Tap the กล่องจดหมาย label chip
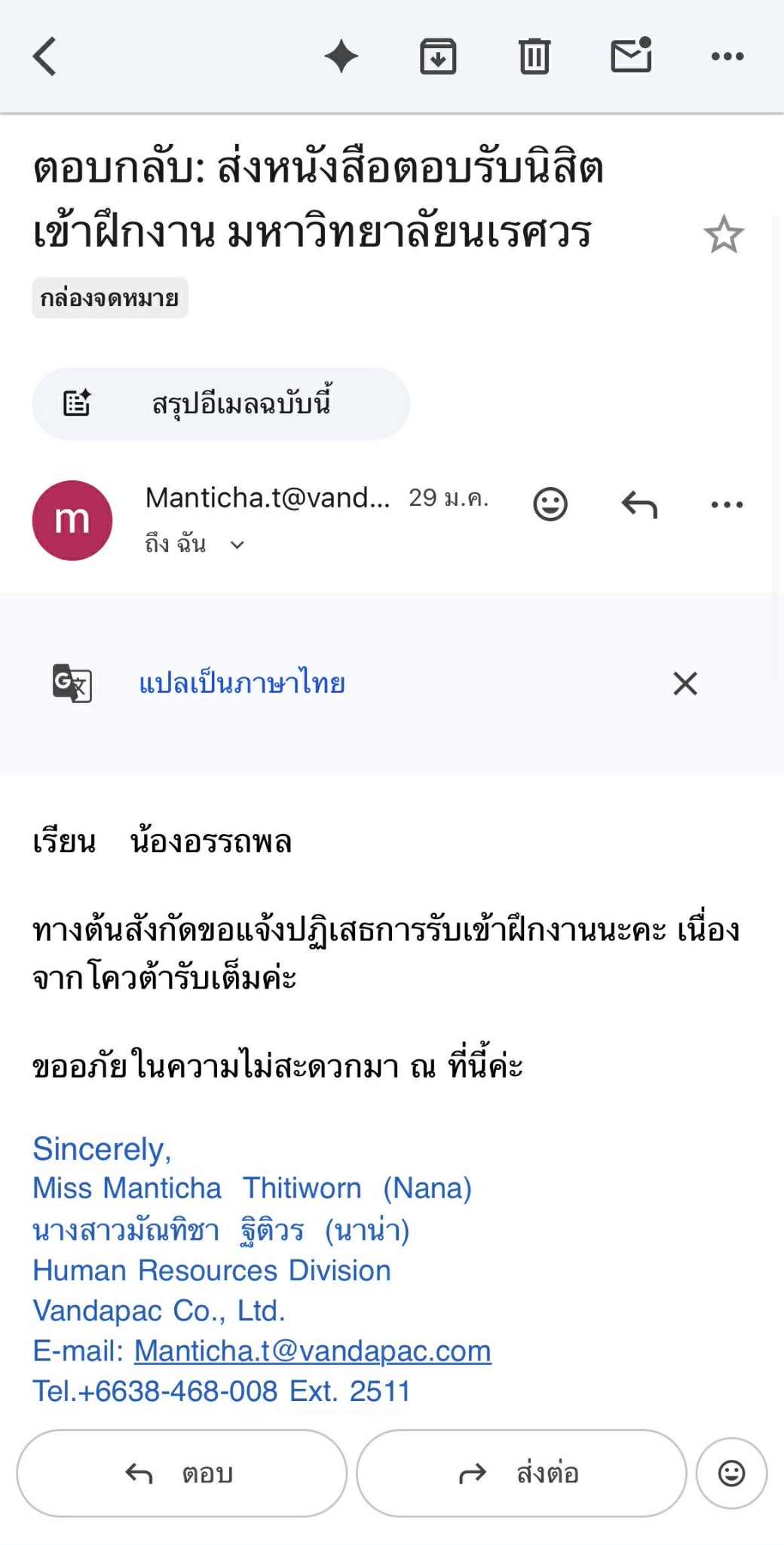This screenshot has height=1545, width=784. coord(110,299)
